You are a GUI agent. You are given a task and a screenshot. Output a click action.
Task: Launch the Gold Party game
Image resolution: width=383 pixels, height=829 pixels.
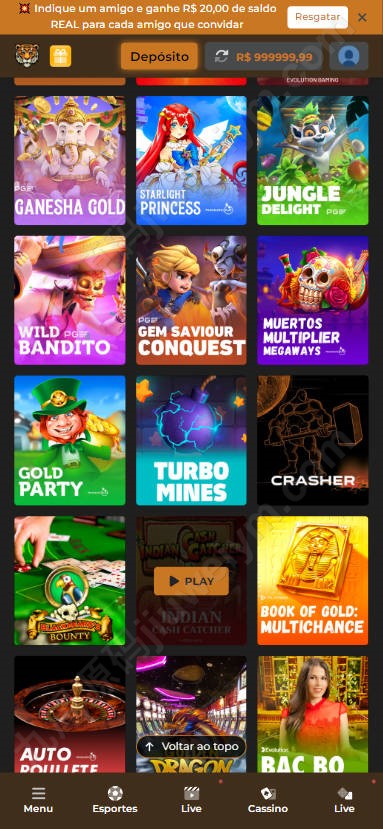coord(70,440)
